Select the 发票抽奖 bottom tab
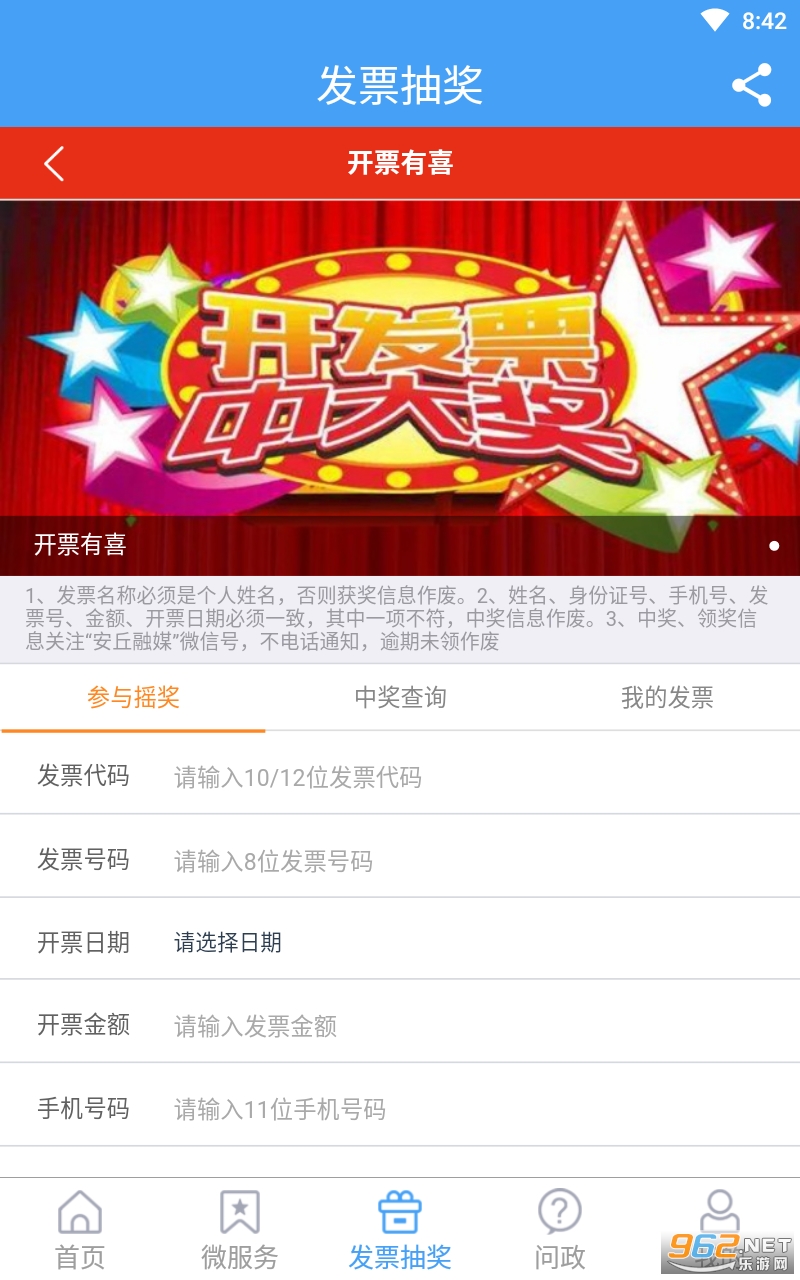This screenshot has height=1280, width=800. [400, 1230]
